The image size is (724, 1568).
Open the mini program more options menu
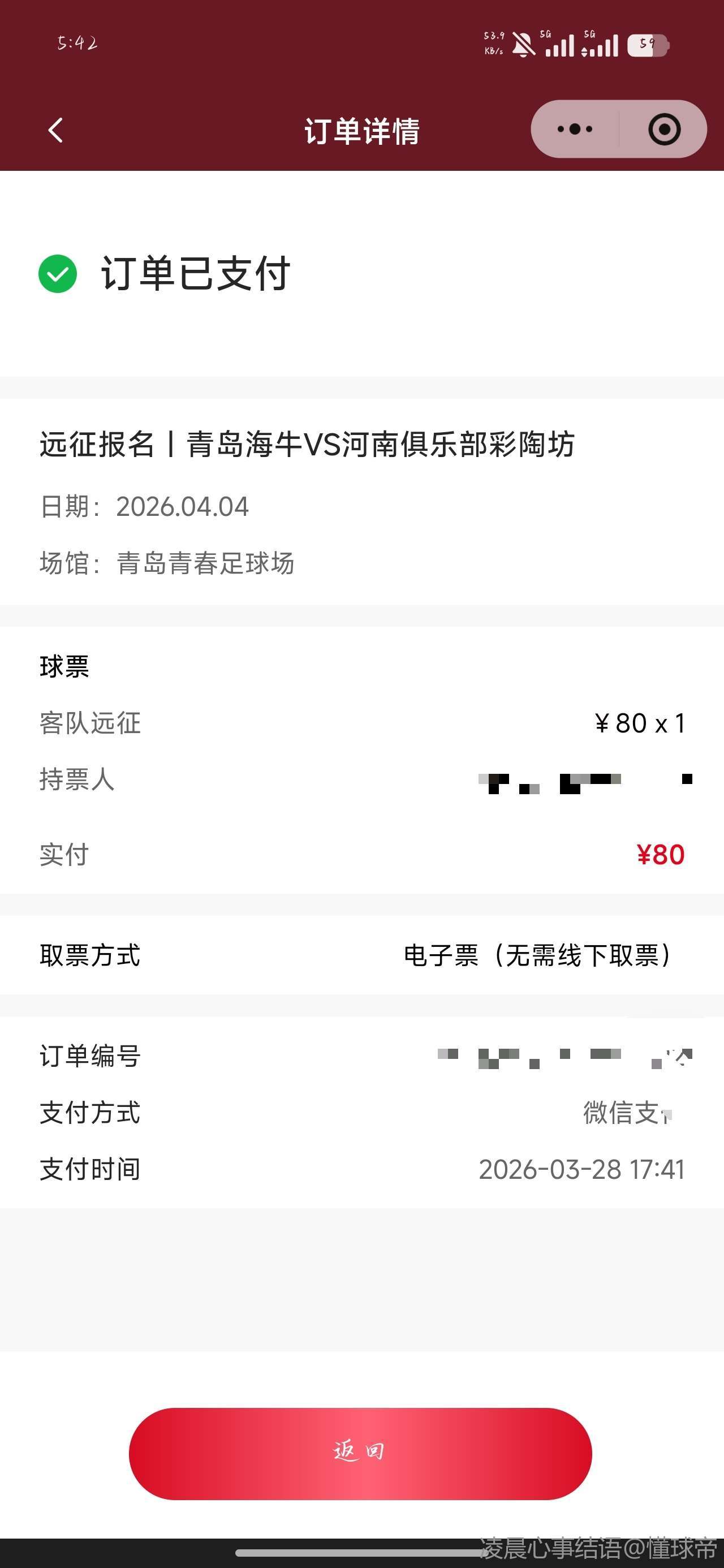click(575, 129)
